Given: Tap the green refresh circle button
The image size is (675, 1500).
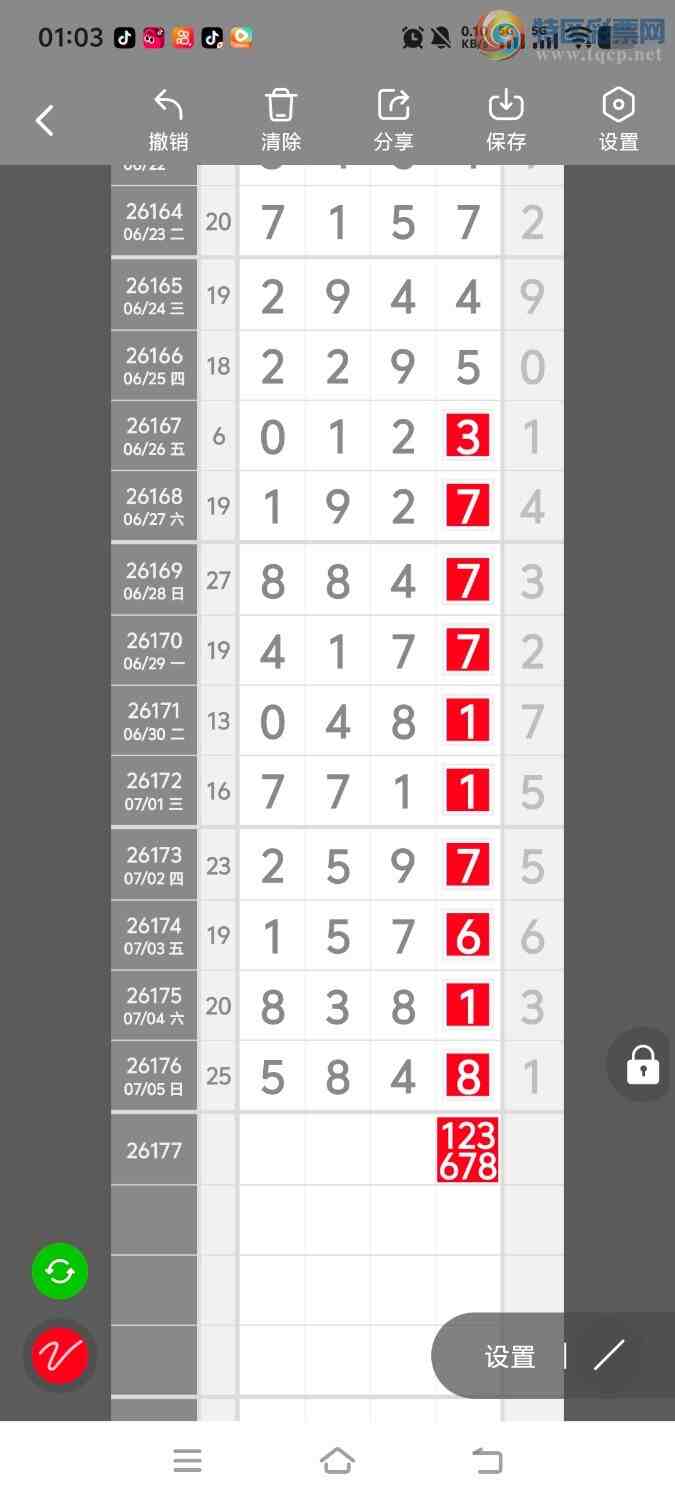Looking at the screenshot, I should coord(60,1272).
